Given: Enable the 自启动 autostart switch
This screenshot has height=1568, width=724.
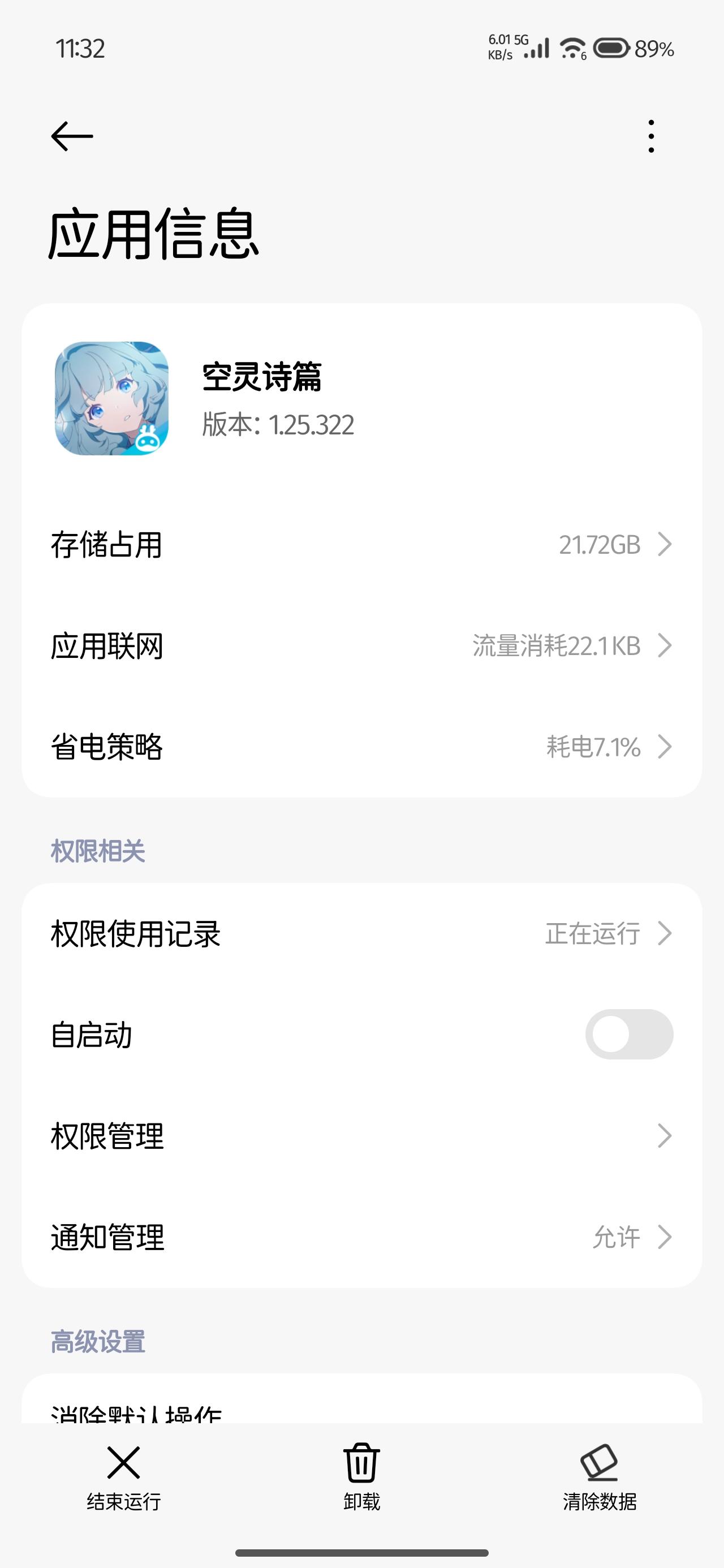Looking at the screenshot, I should 628,1034.
